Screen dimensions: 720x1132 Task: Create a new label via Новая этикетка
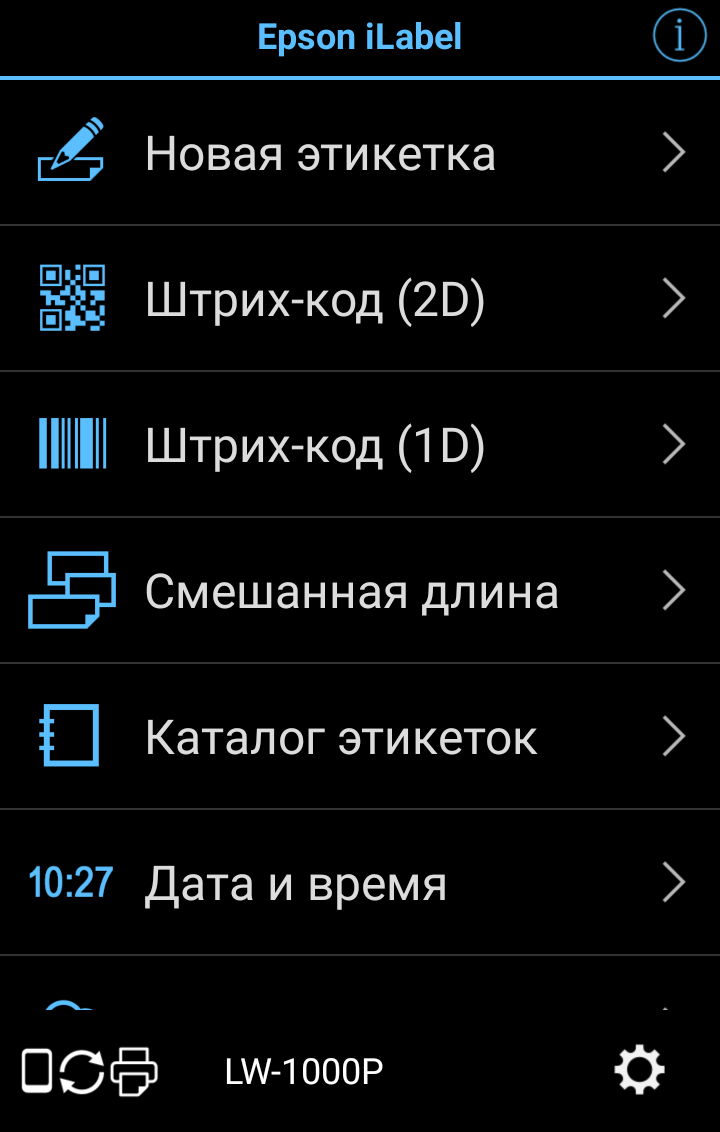[360, 154]
